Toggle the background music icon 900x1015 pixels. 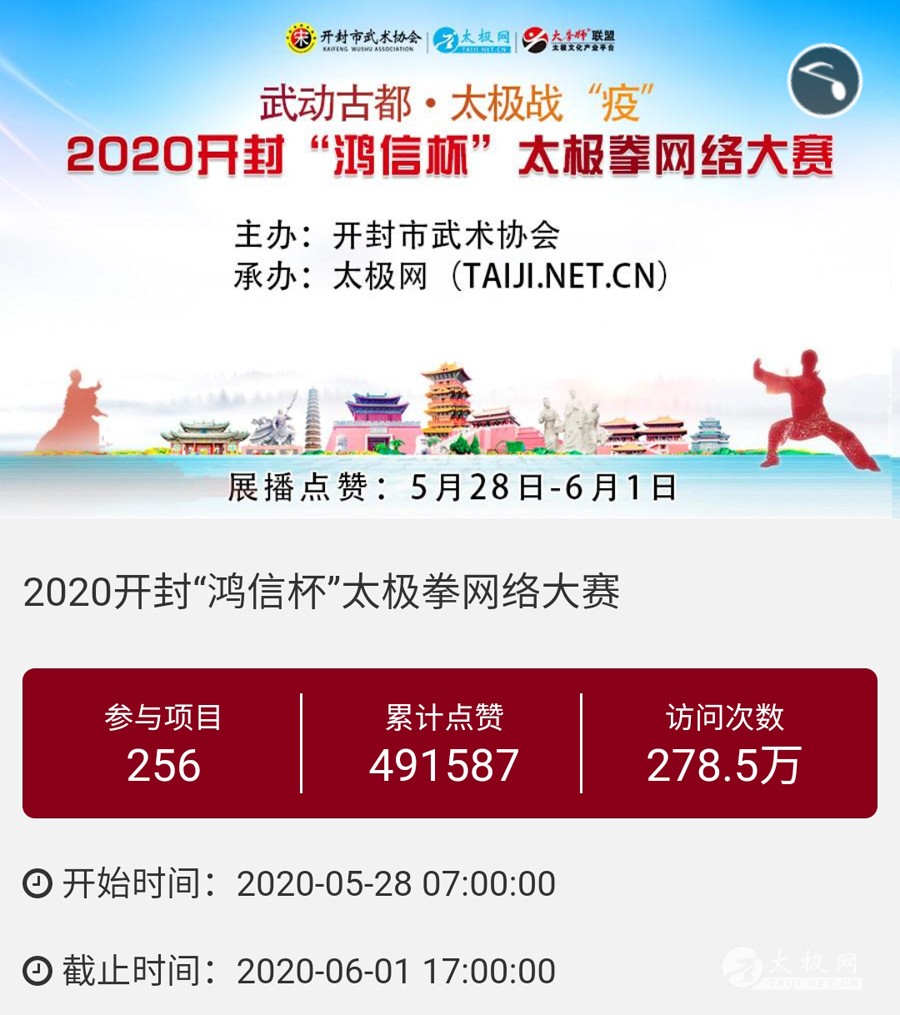click(x=824, y=81)
